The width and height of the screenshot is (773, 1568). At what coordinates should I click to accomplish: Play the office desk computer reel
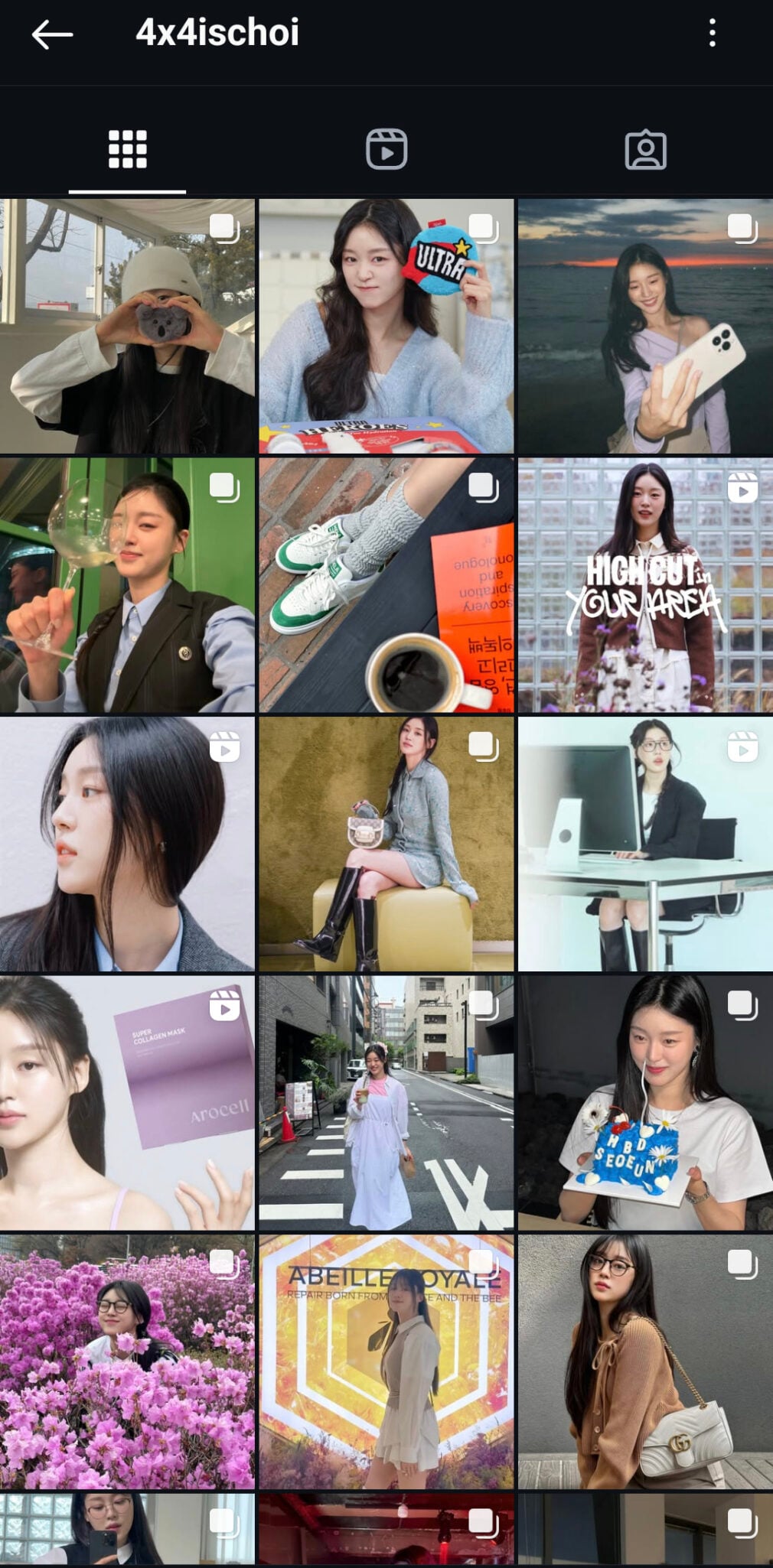point(645,844)
